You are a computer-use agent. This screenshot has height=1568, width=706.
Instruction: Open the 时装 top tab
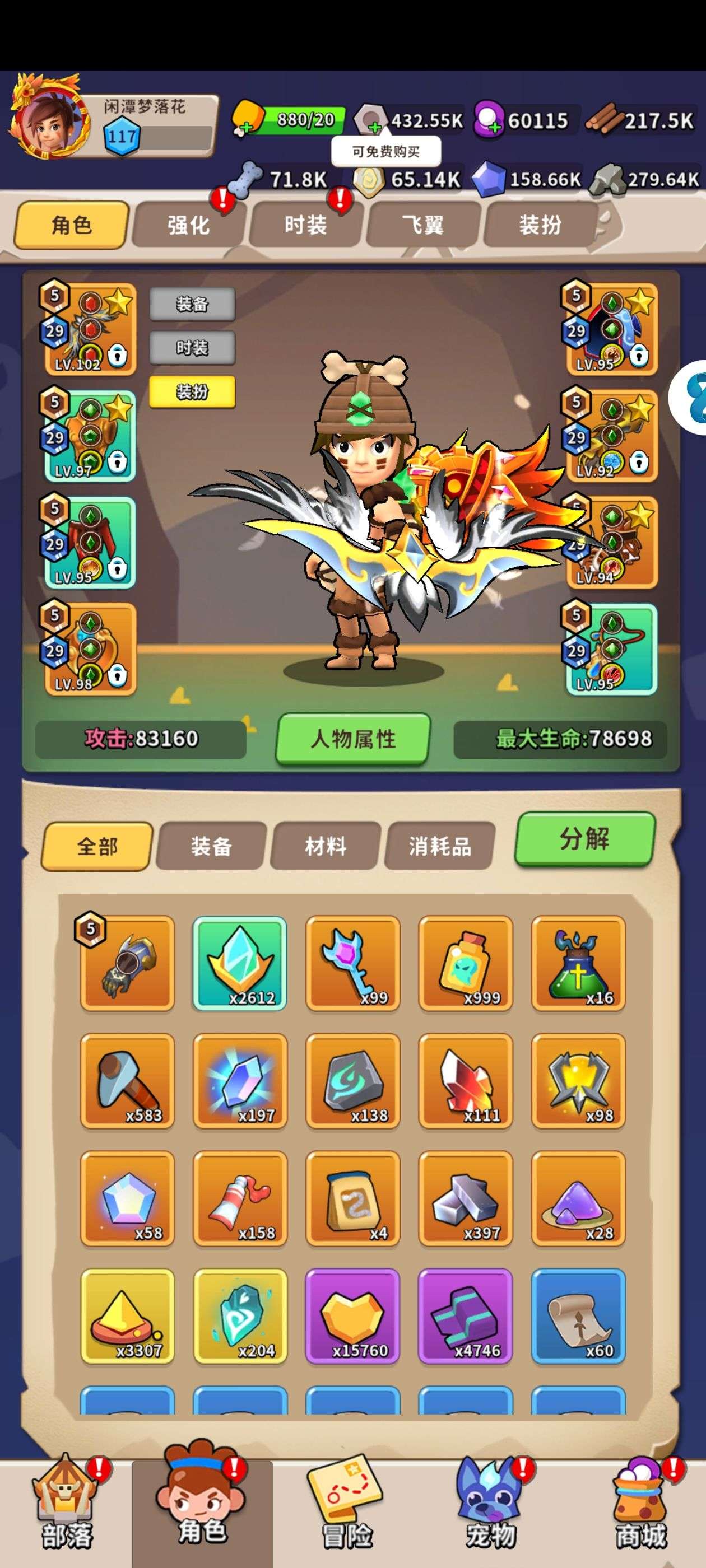pyautogui.click(x=306, y=225)
